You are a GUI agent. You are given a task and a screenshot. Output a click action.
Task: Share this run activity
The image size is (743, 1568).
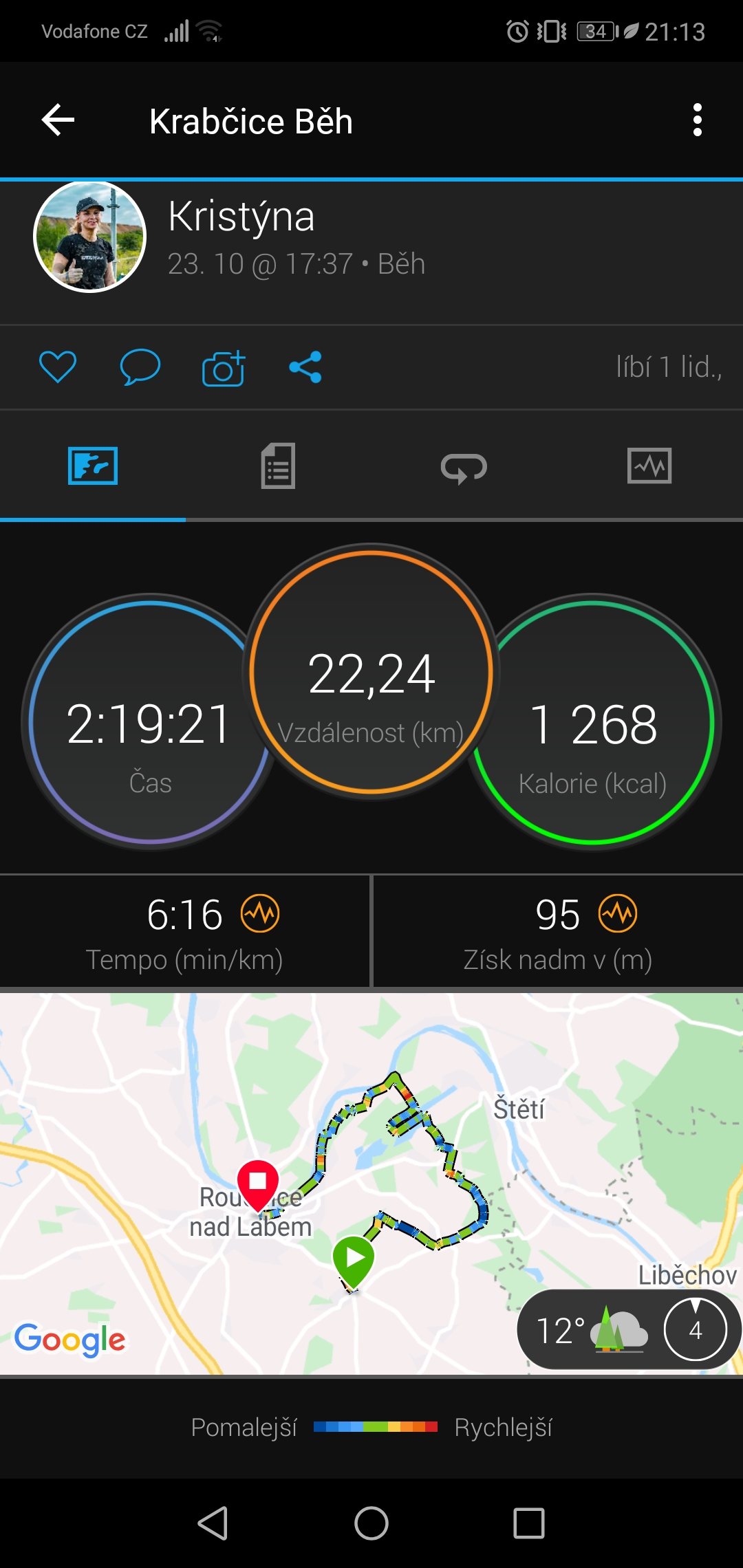click(x=305, y=367)
